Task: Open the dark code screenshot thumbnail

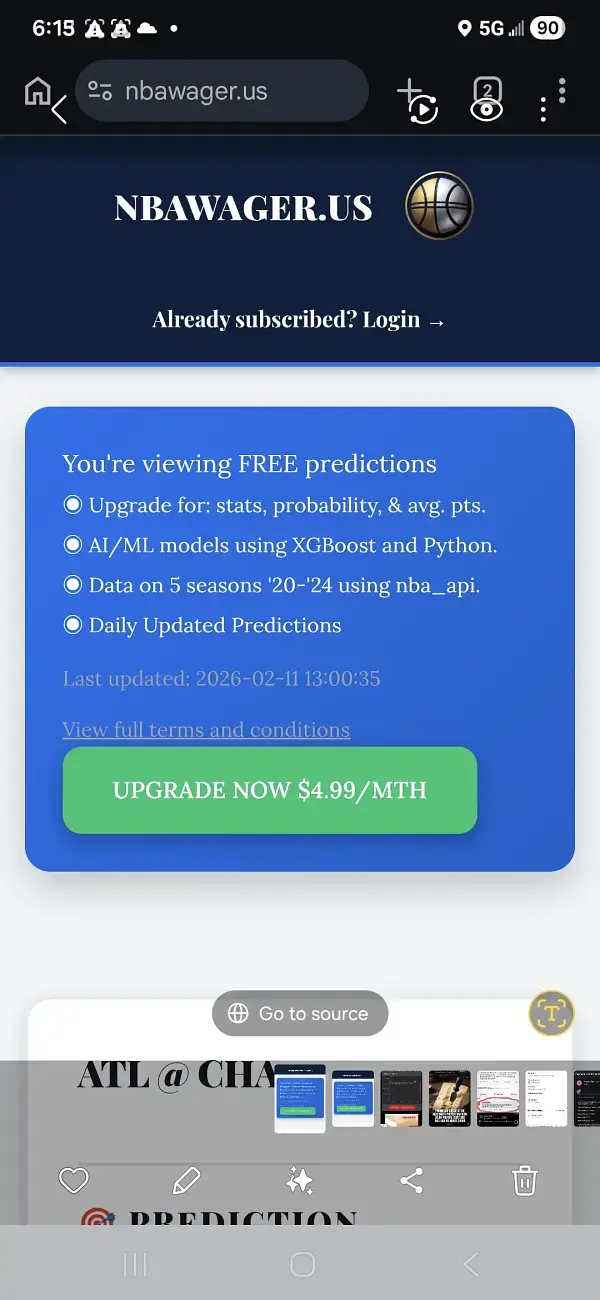Action: (x=401, y=1099)
